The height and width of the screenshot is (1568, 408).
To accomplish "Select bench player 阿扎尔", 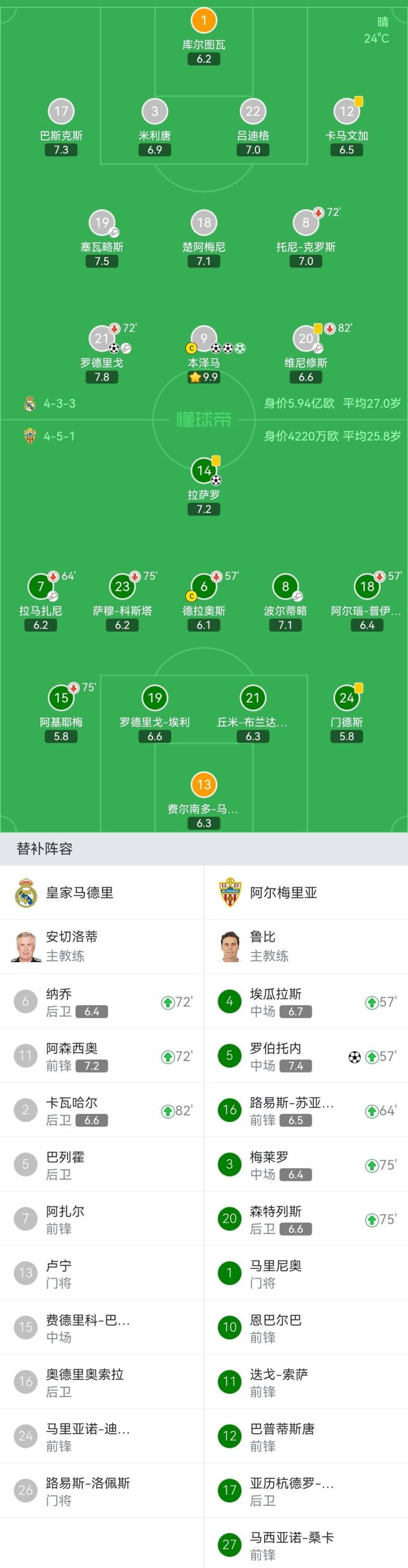I will pos(101,1219).
